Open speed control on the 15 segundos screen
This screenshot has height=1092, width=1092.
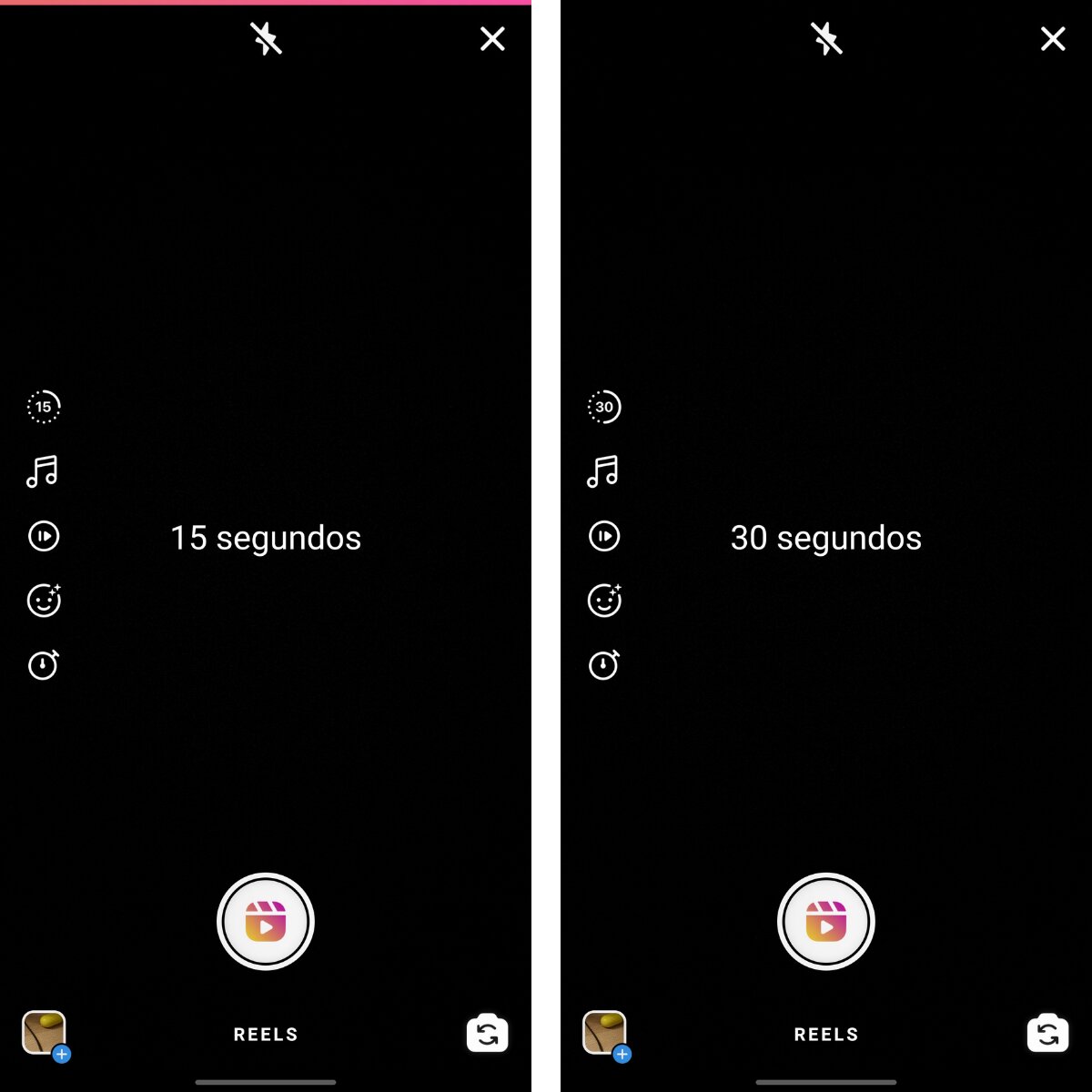click(x=44, y=536)
